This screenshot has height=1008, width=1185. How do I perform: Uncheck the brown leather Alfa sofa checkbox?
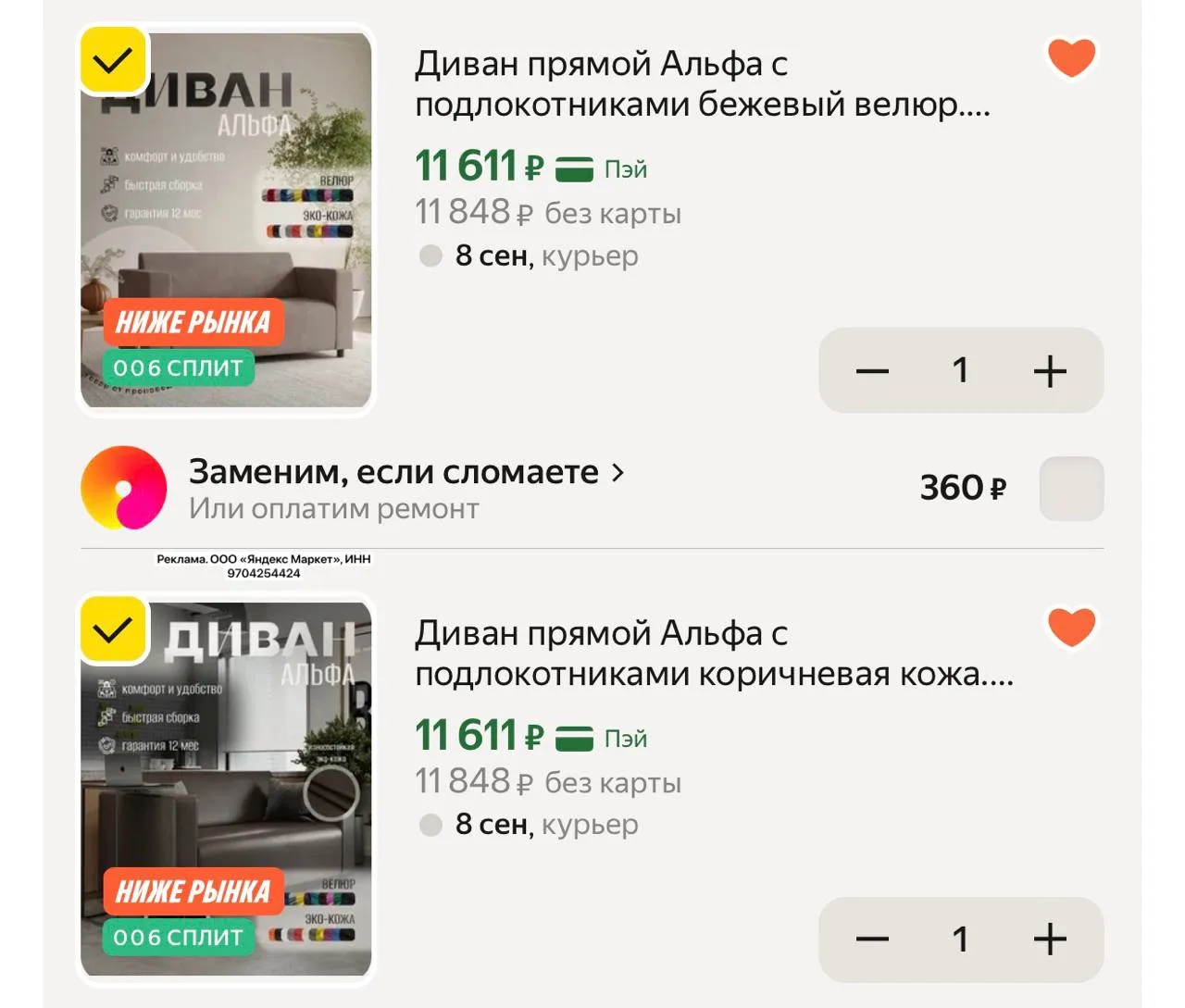coord(113,630)
